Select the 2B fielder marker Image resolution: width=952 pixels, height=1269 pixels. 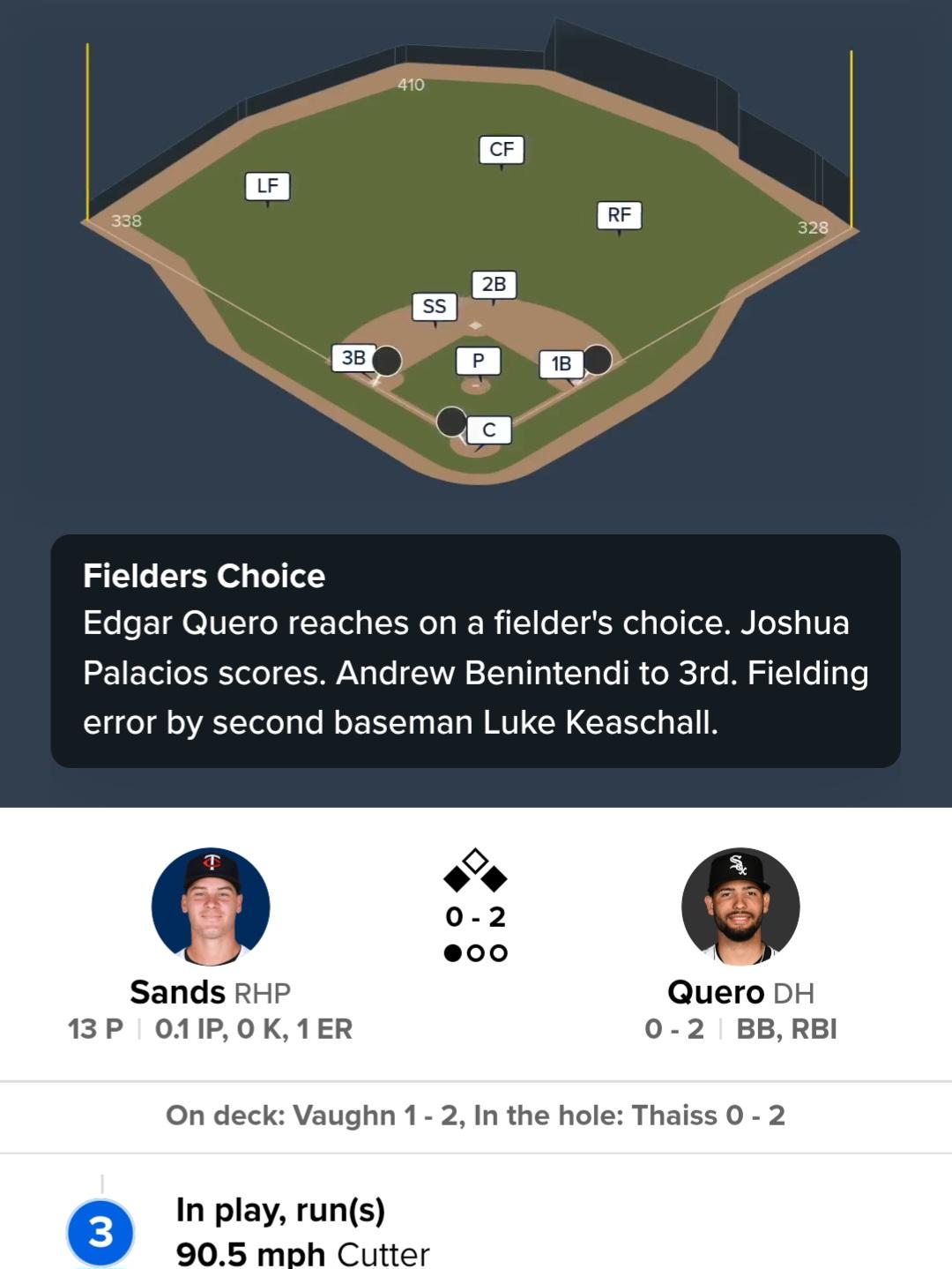[x=494, y=284]
